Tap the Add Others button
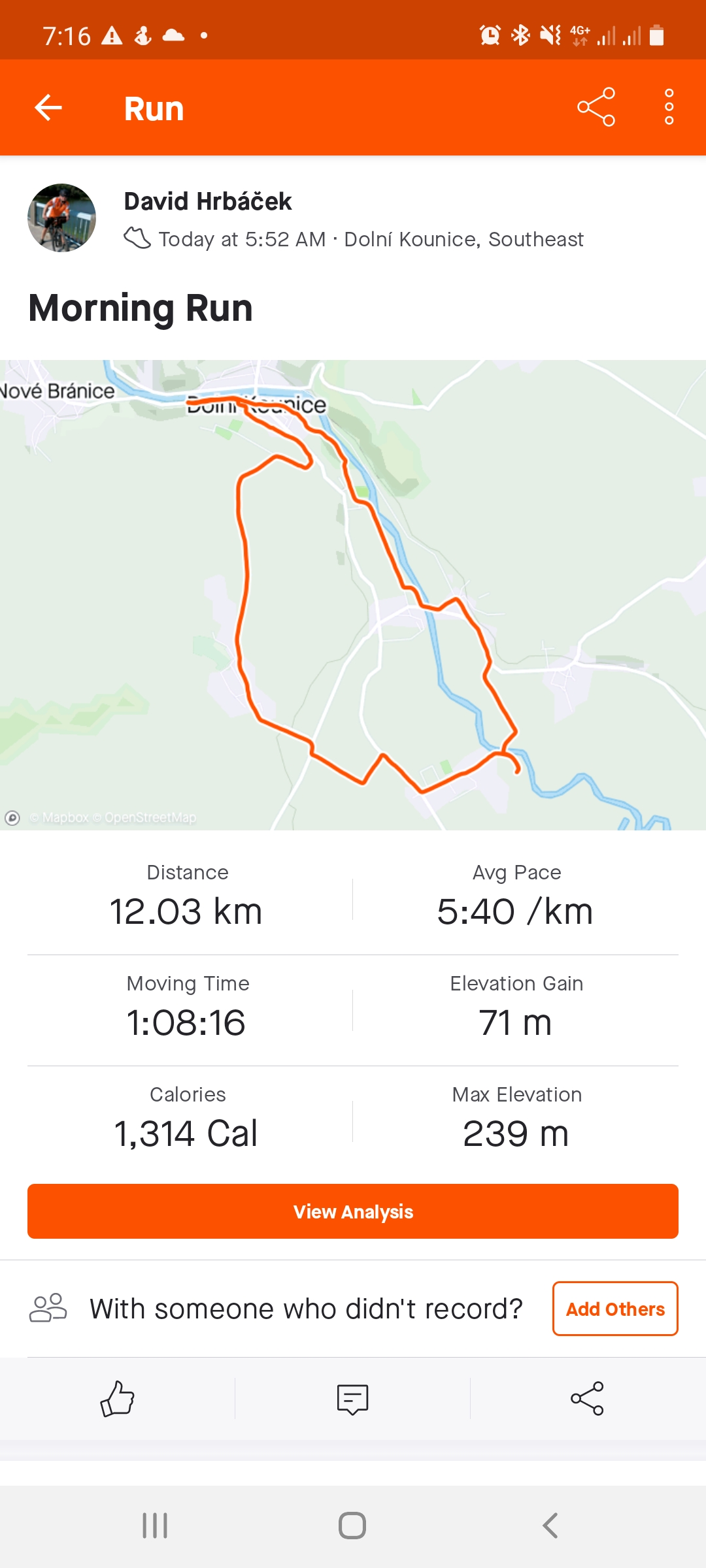The image size is (706, 1568). click(x=615, y=1309)
